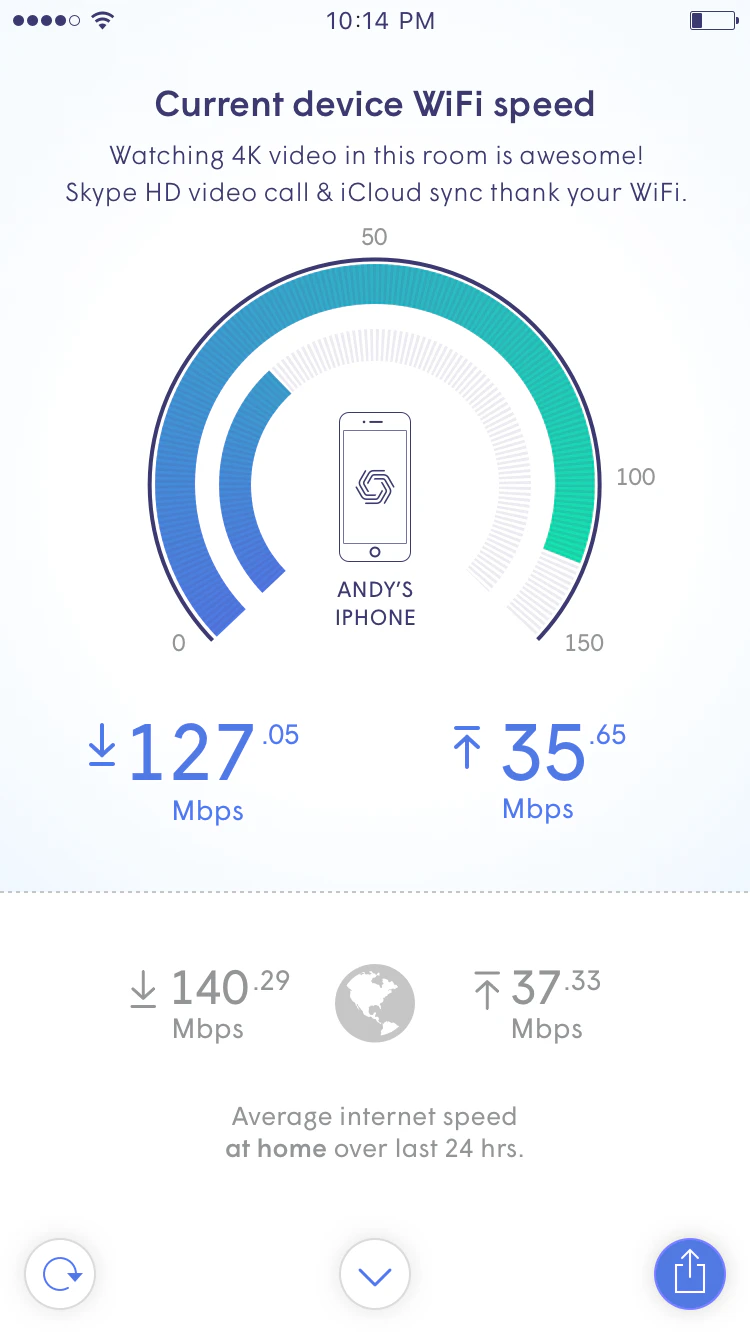This screenshot has width=750, height=1334.
Task: Expand the down chevron button
Action: pyautogui.click(x=375, y=1274)
